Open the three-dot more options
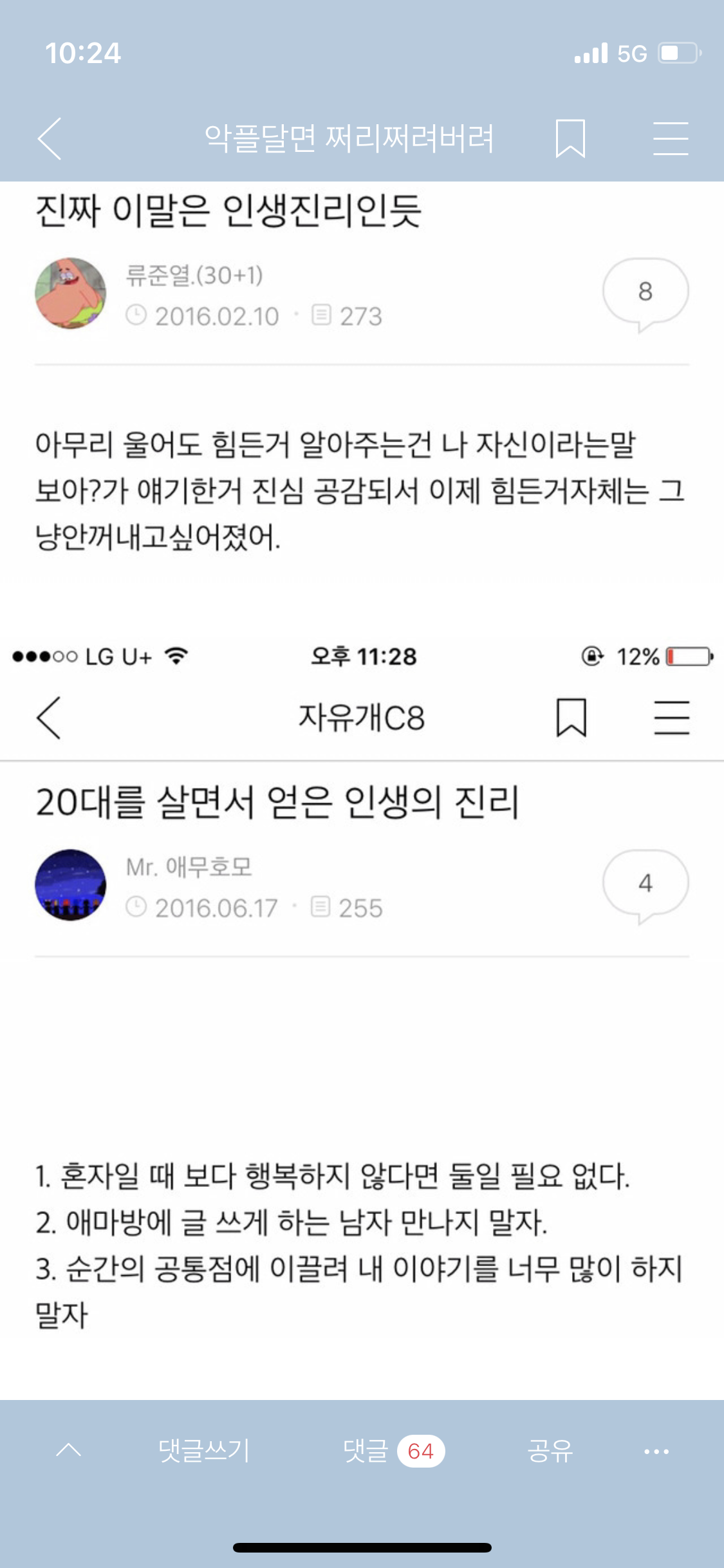The width and height of the screenshot is (724, 1568). point(656,1451)
